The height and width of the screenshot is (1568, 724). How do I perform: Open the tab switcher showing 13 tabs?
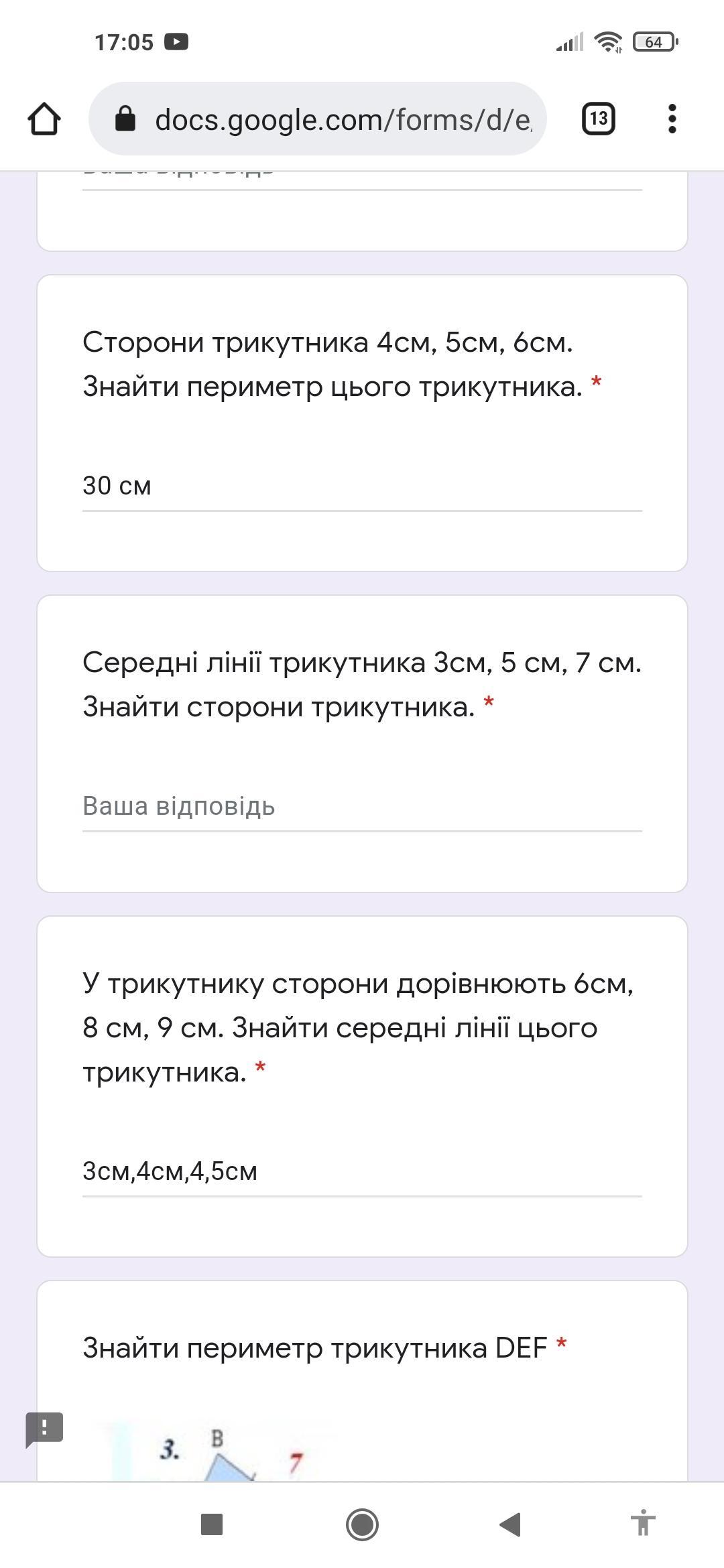[x=598, y=119]
